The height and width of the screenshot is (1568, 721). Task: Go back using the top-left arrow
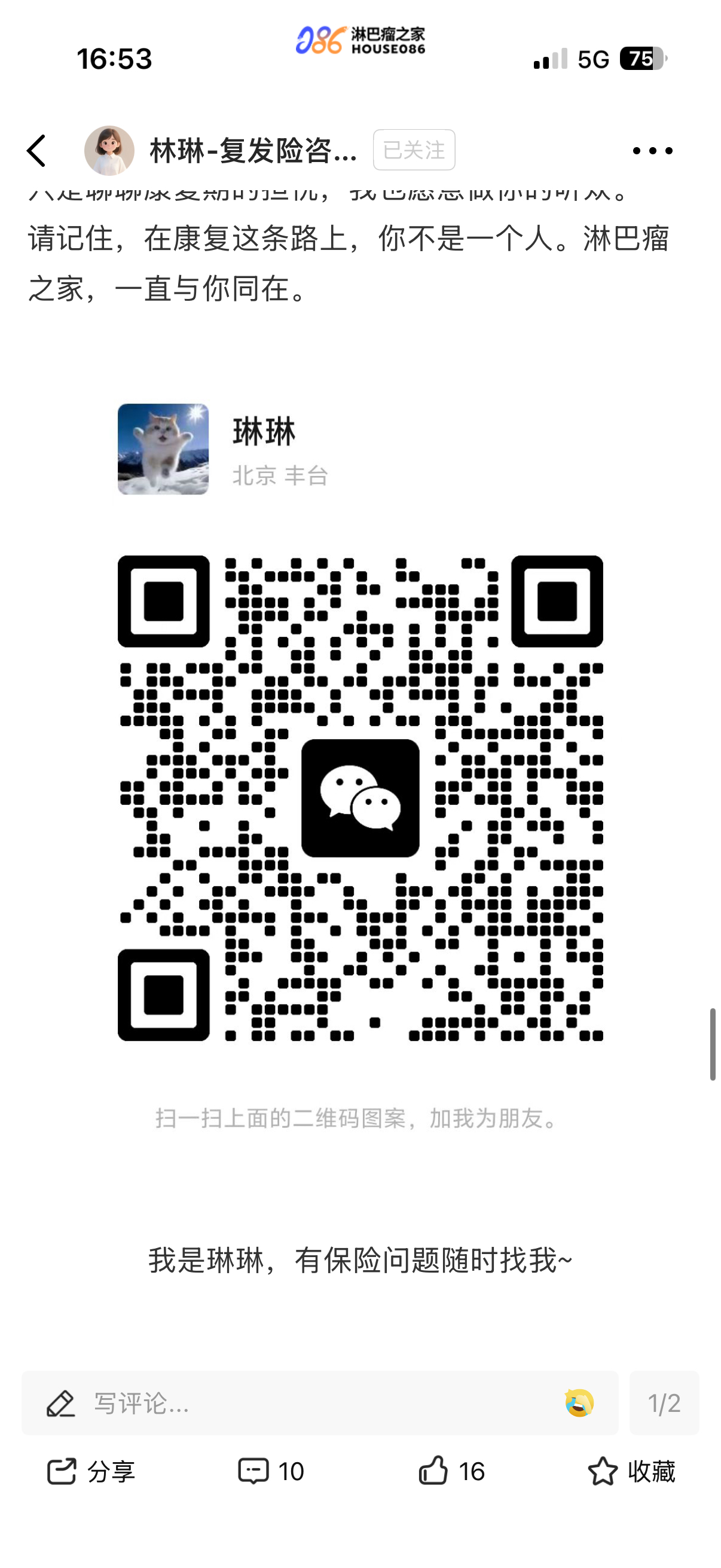[x=36, y=151]
